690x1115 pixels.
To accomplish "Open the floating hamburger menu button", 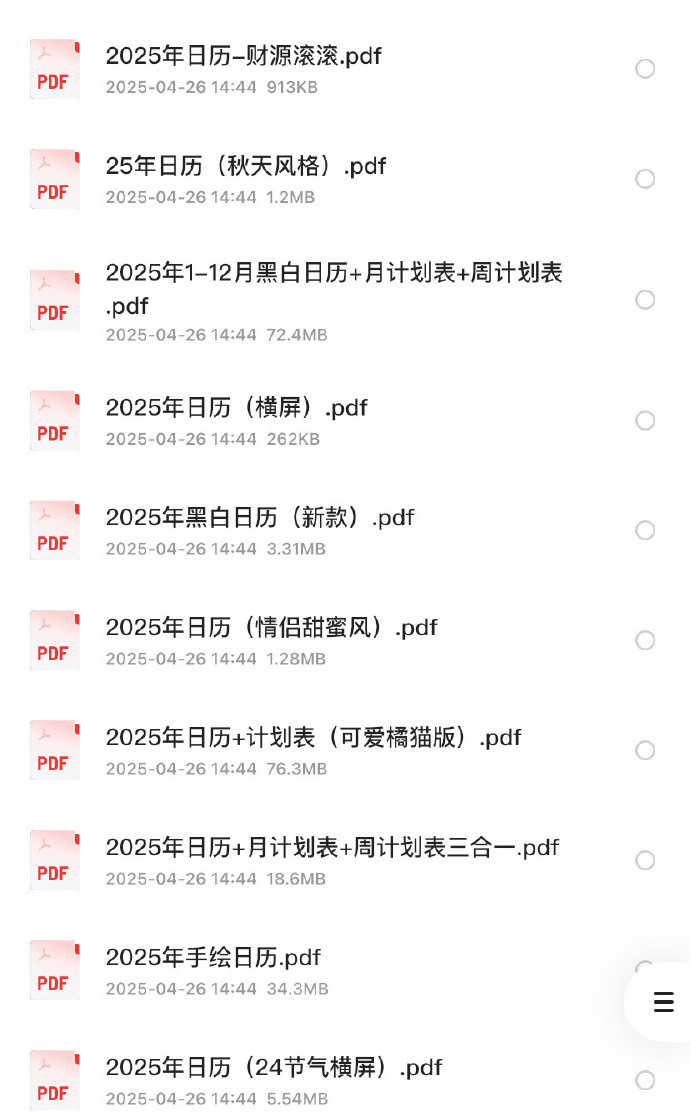I will [x=663, y=1001].
